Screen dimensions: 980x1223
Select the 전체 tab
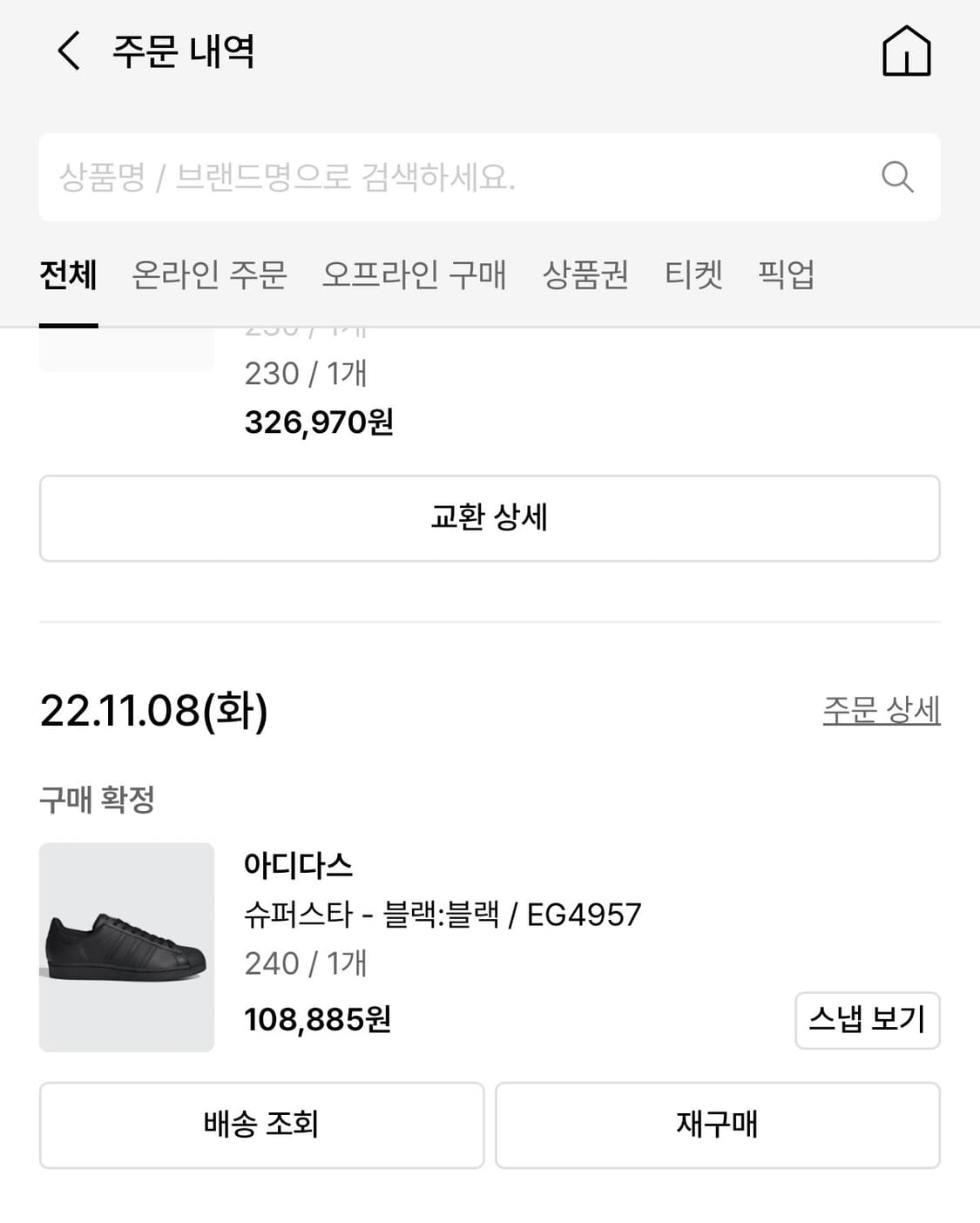tap(67, 274)
